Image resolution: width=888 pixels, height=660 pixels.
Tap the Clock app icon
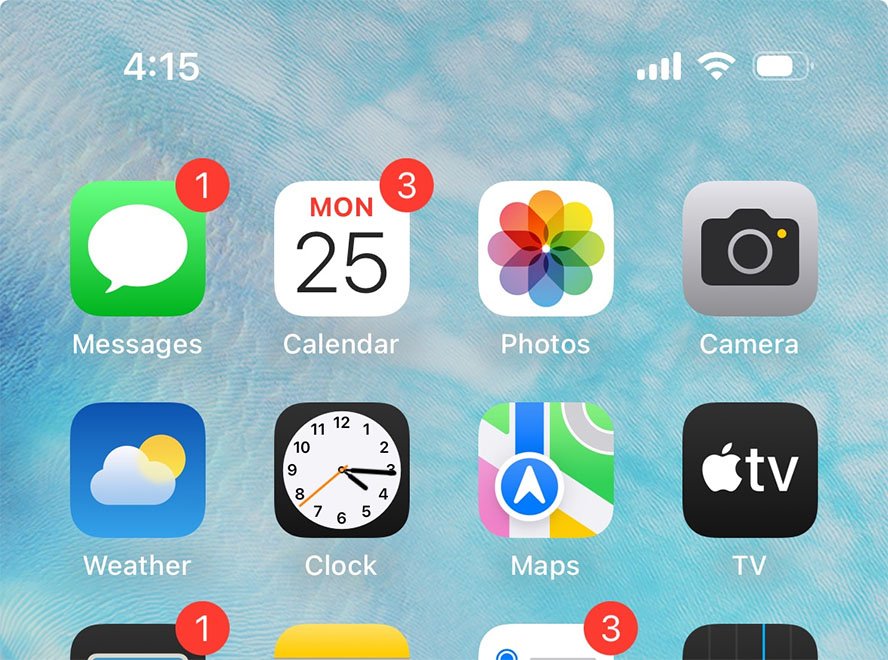click(342, 470)
